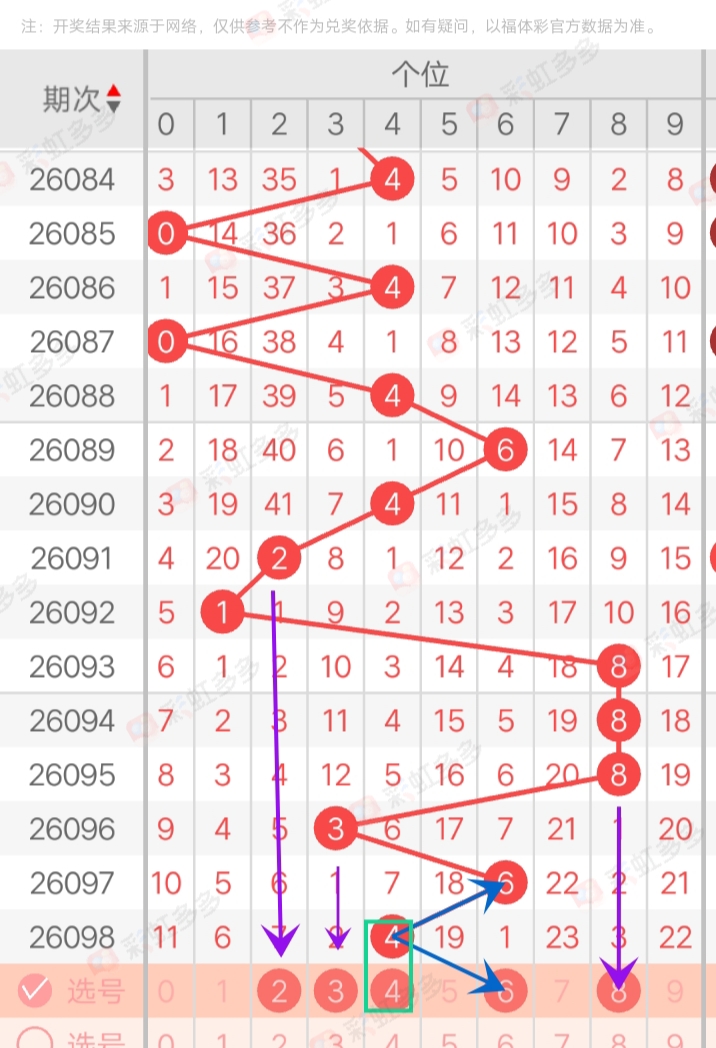
Task: Select number 7 in the checked 选号 row
Action: 562,991
